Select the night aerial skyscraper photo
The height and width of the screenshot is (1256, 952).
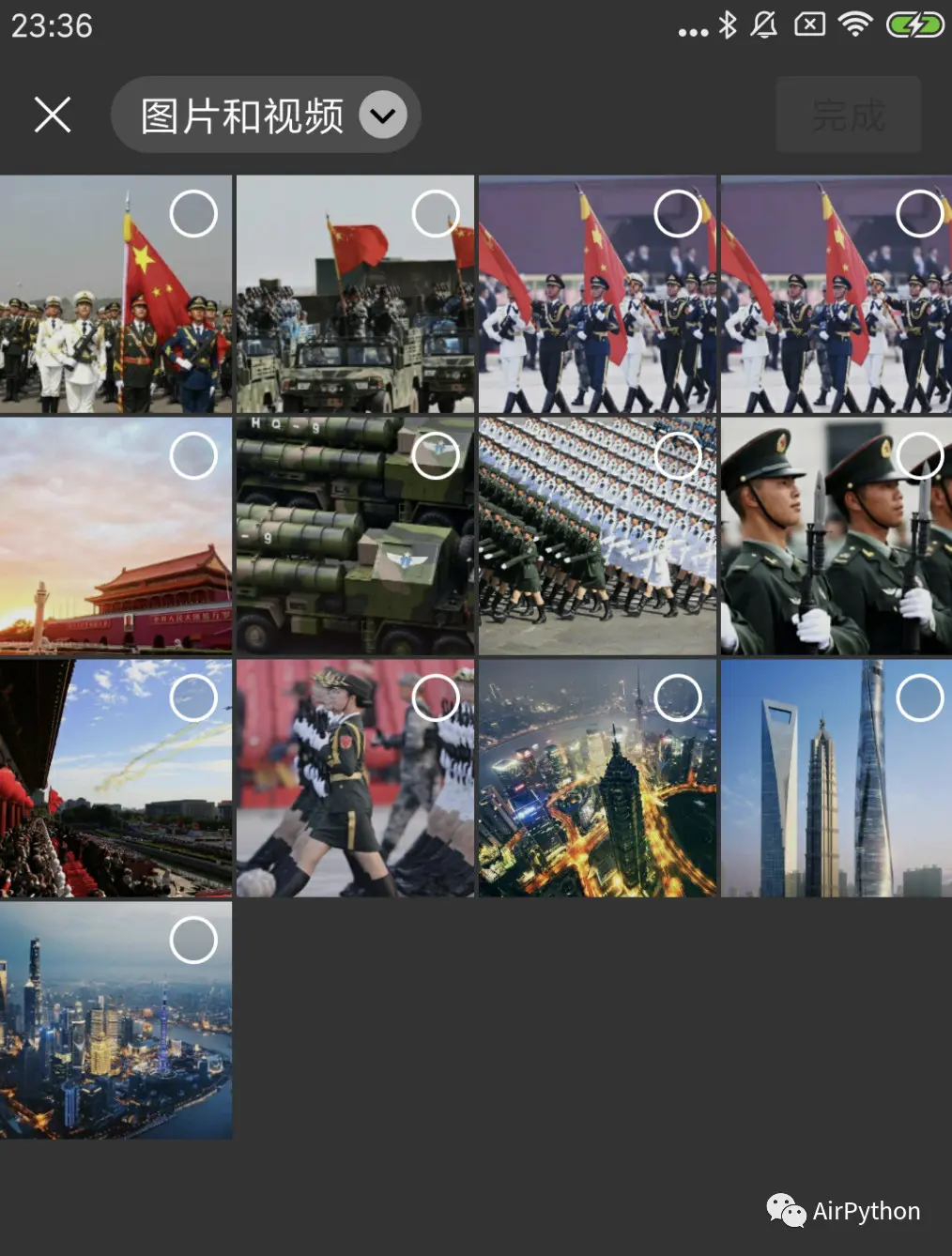(678, 698)
